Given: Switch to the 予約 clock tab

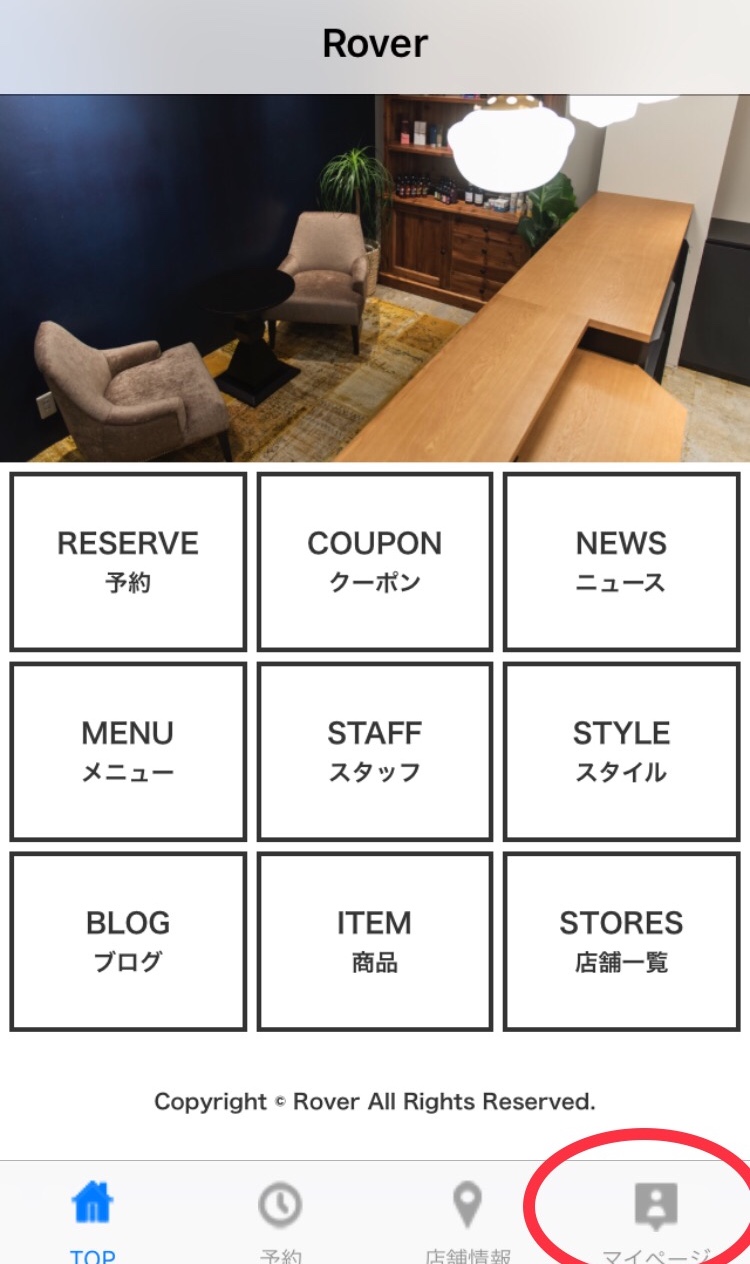Looking at the screenshot, I should (280, 1215).
